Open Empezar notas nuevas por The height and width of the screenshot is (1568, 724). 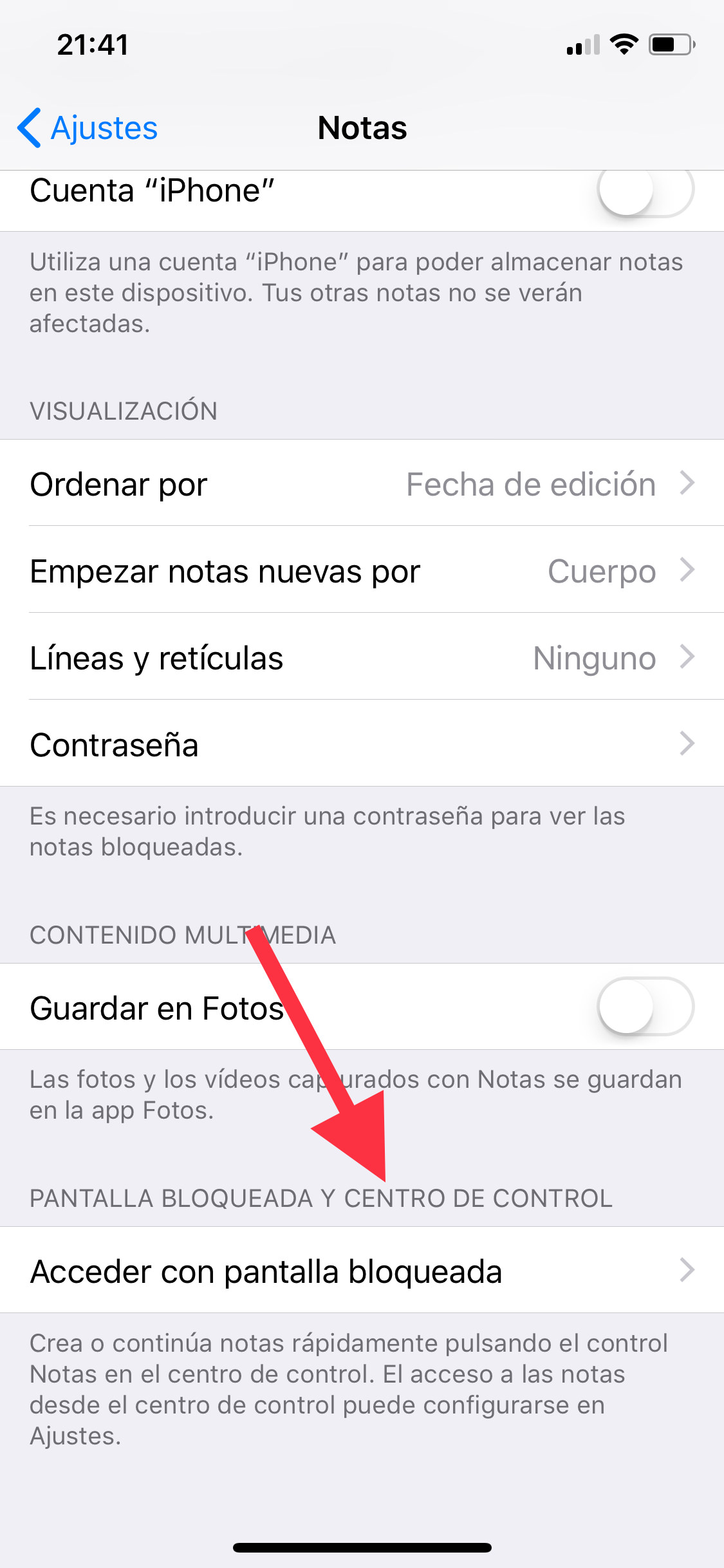pos(362,570)
